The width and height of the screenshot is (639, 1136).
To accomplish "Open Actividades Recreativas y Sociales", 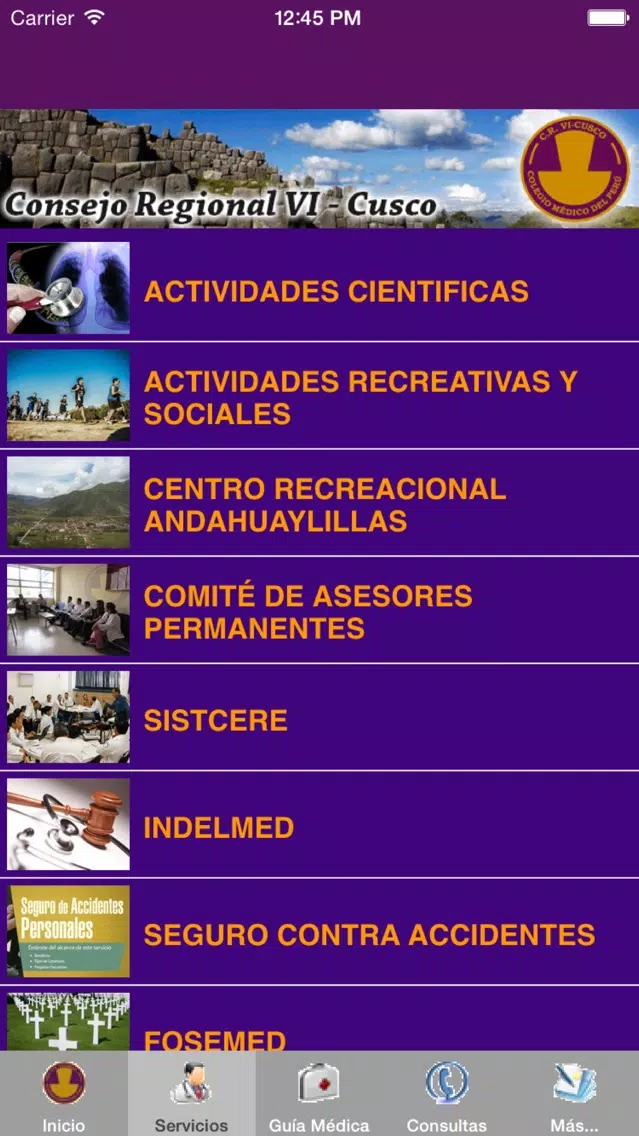I will [x=320, y=396].
